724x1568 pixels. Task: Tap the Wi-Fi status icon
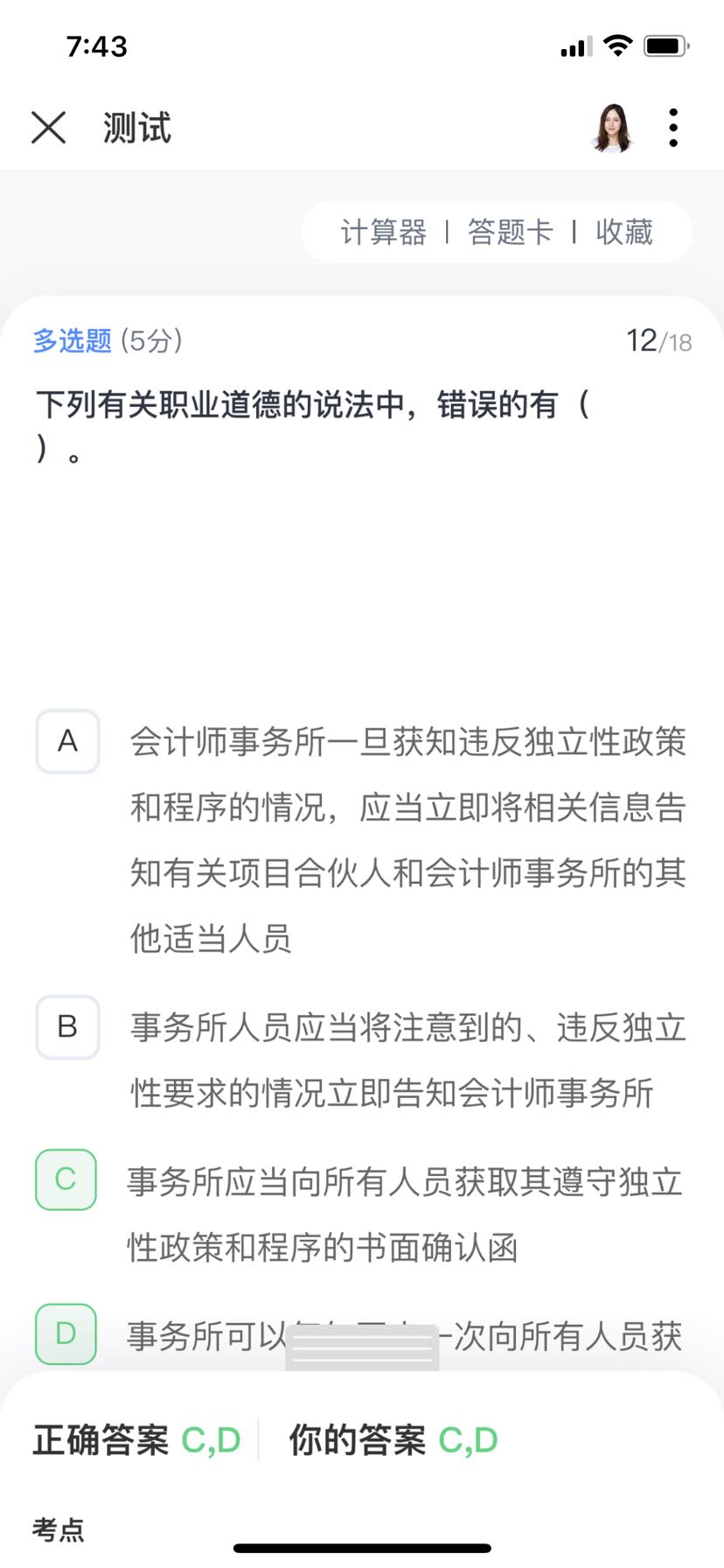pos(618,45)
